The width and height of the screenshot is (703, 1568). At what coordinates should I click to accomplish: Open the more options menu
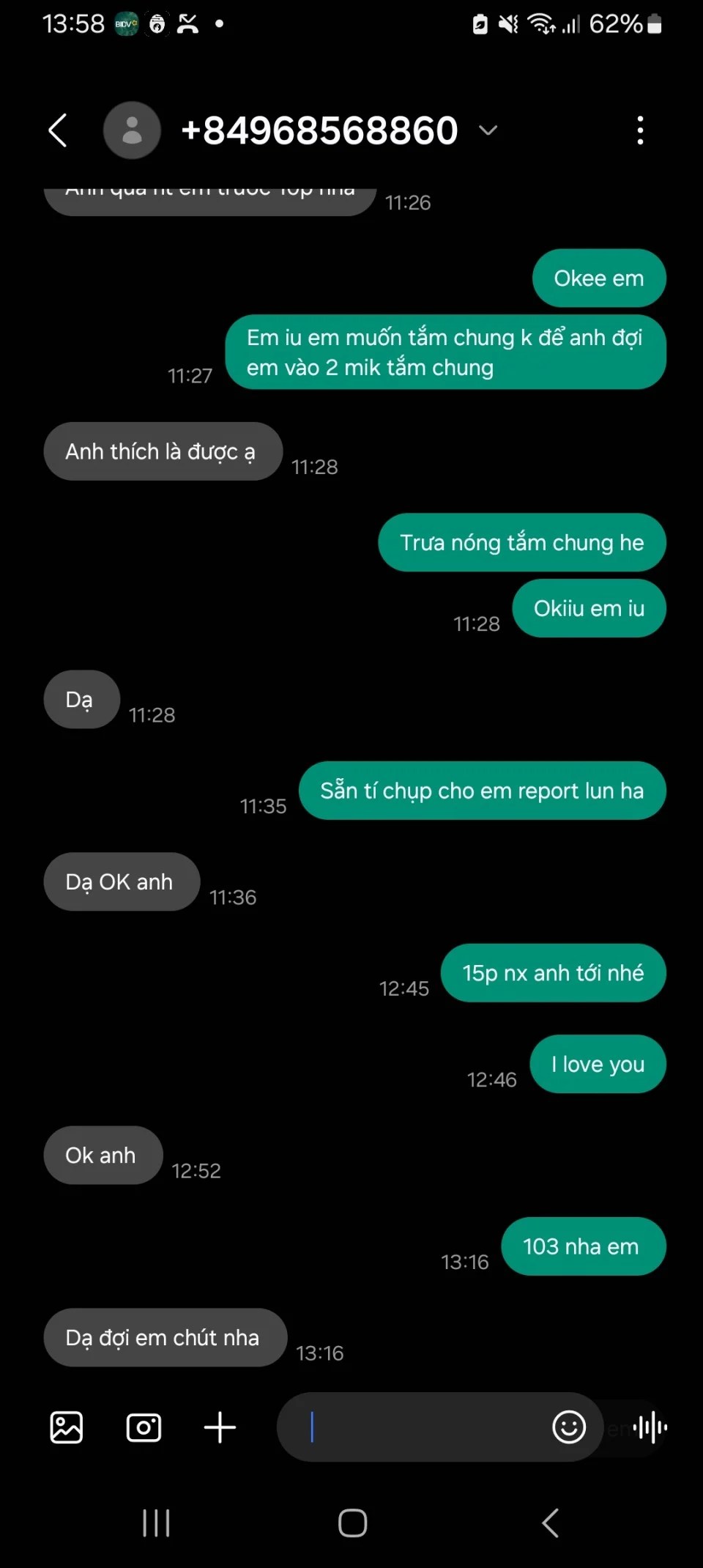point(640,130)
